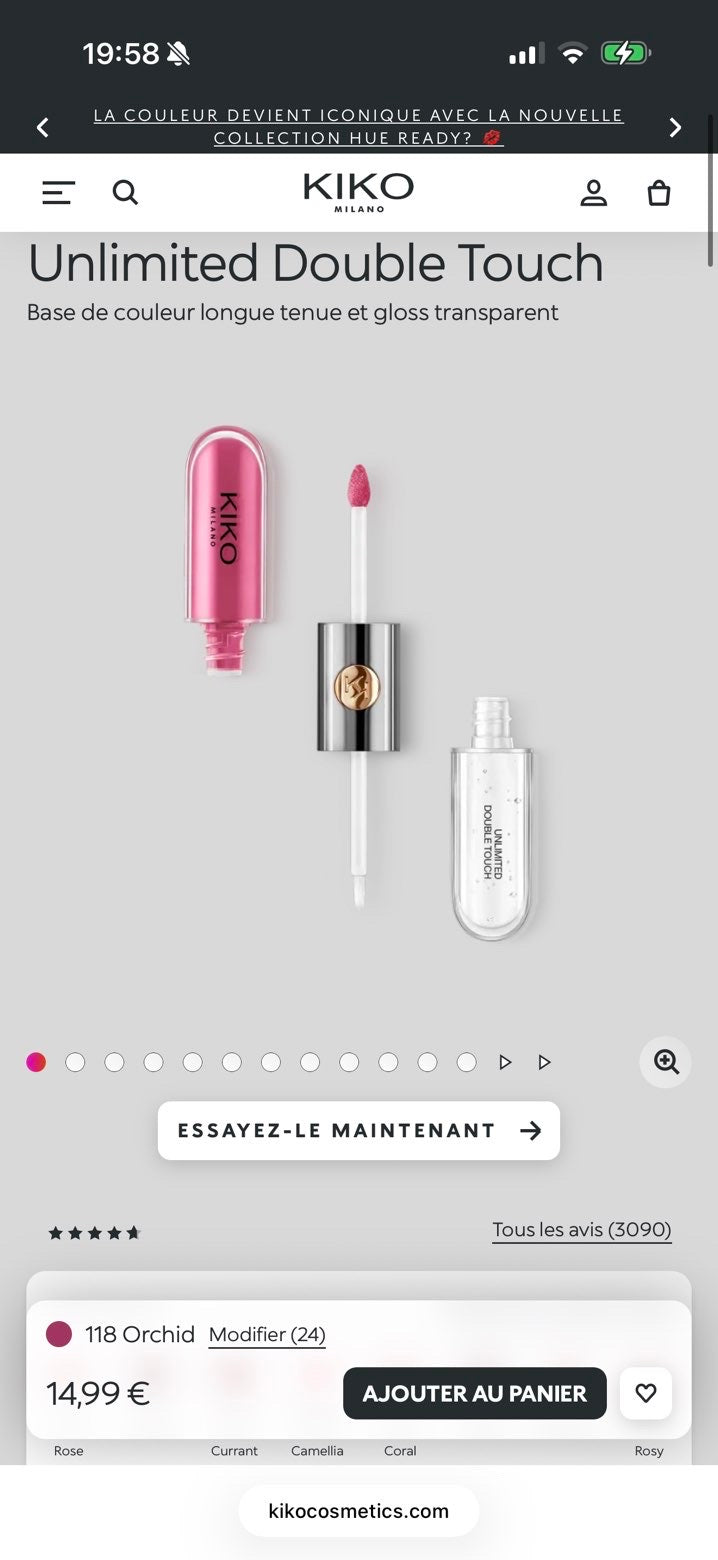This screenshot has width=718, height=1560.
Task: Zoom in on the product image
Action: click(666, 1061)
